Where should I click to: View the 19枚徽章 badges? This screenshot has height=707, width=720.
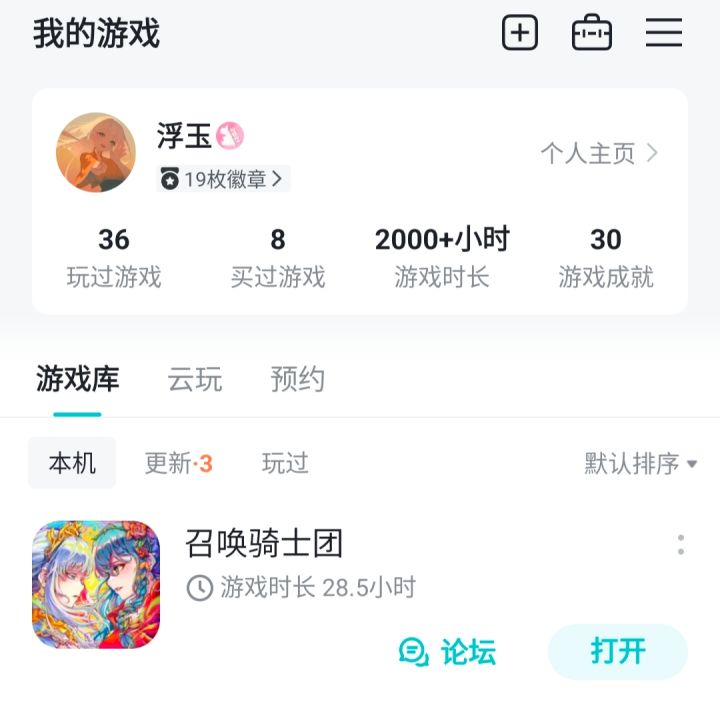224,179
